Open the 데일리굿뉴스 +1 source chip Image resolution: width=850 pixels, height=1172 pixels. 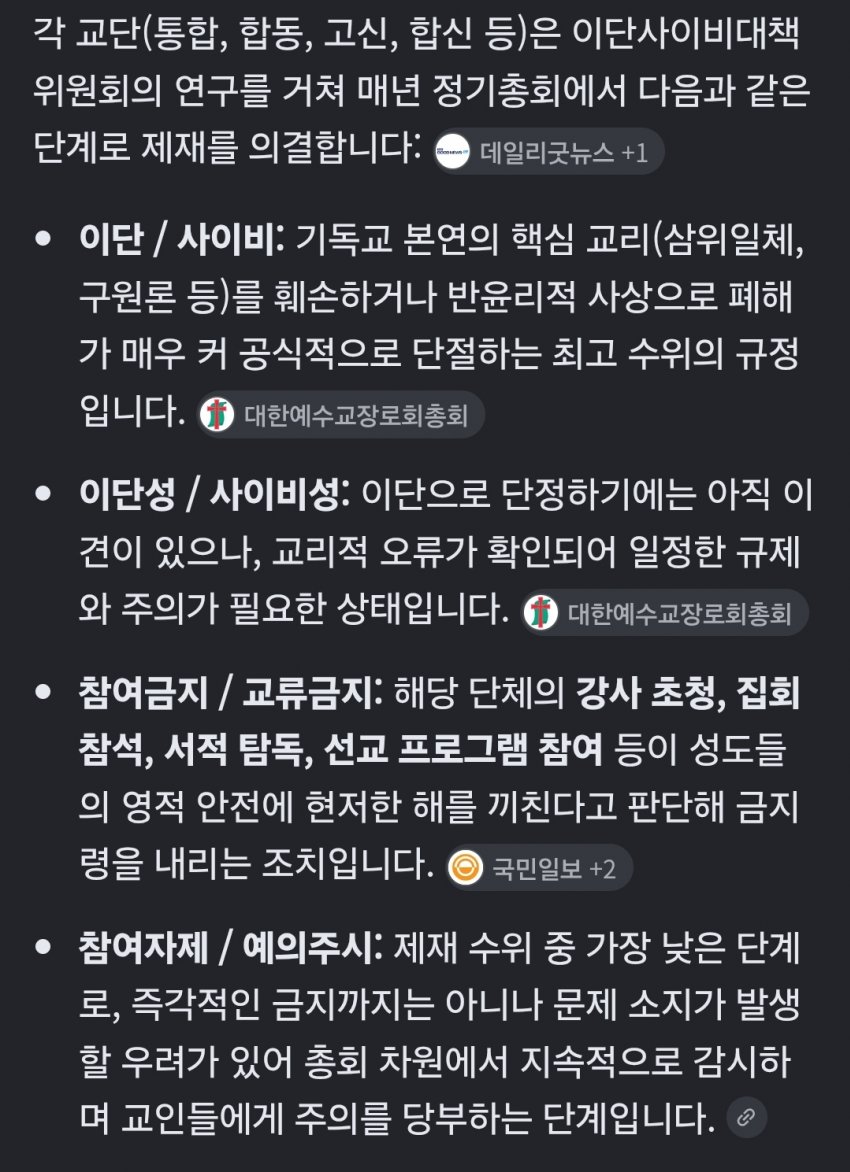pos(549,152)
